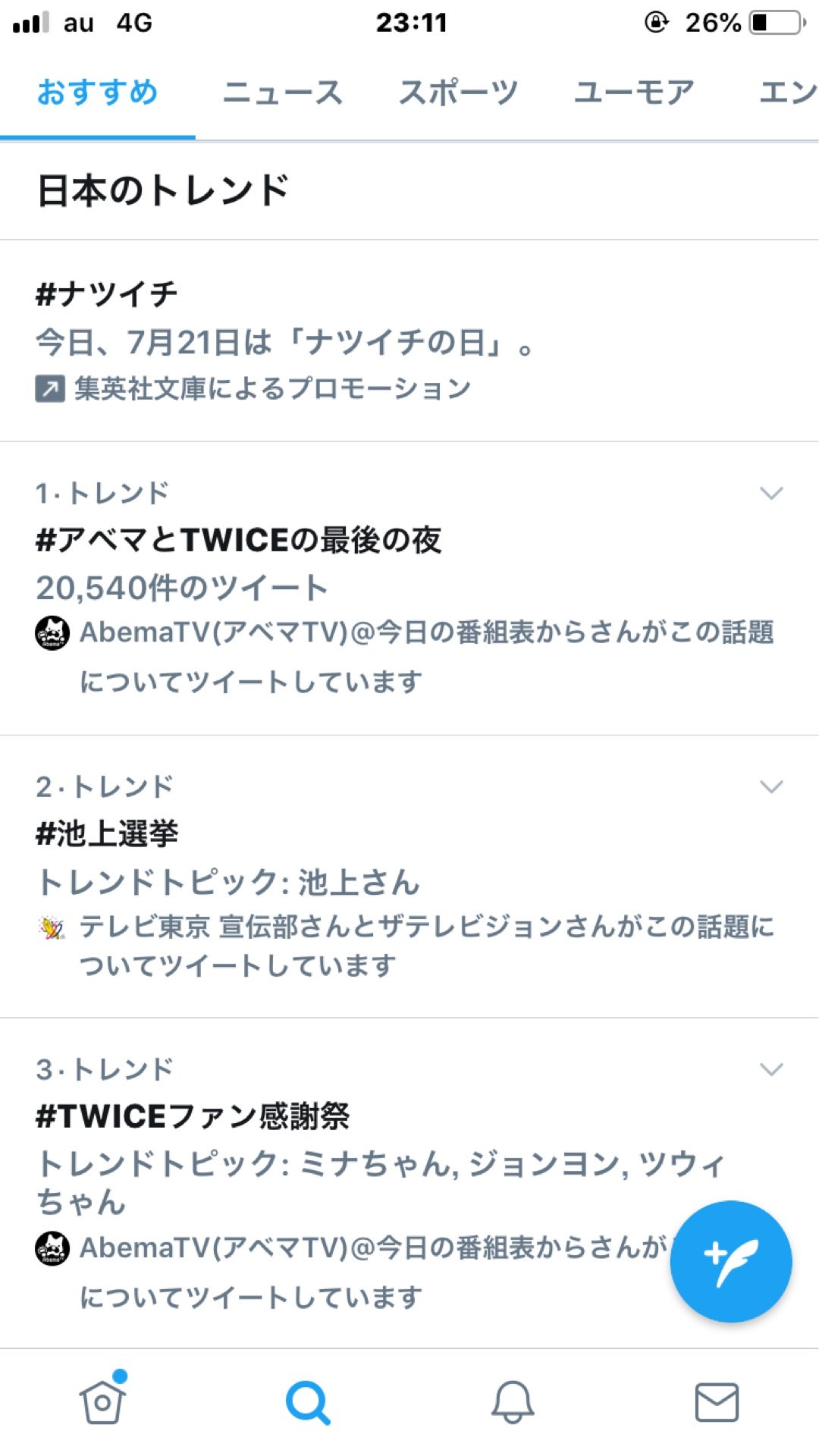Select the ユーモア tab
This screenshot has height=1456, width=819.
(x=634, y=93)
